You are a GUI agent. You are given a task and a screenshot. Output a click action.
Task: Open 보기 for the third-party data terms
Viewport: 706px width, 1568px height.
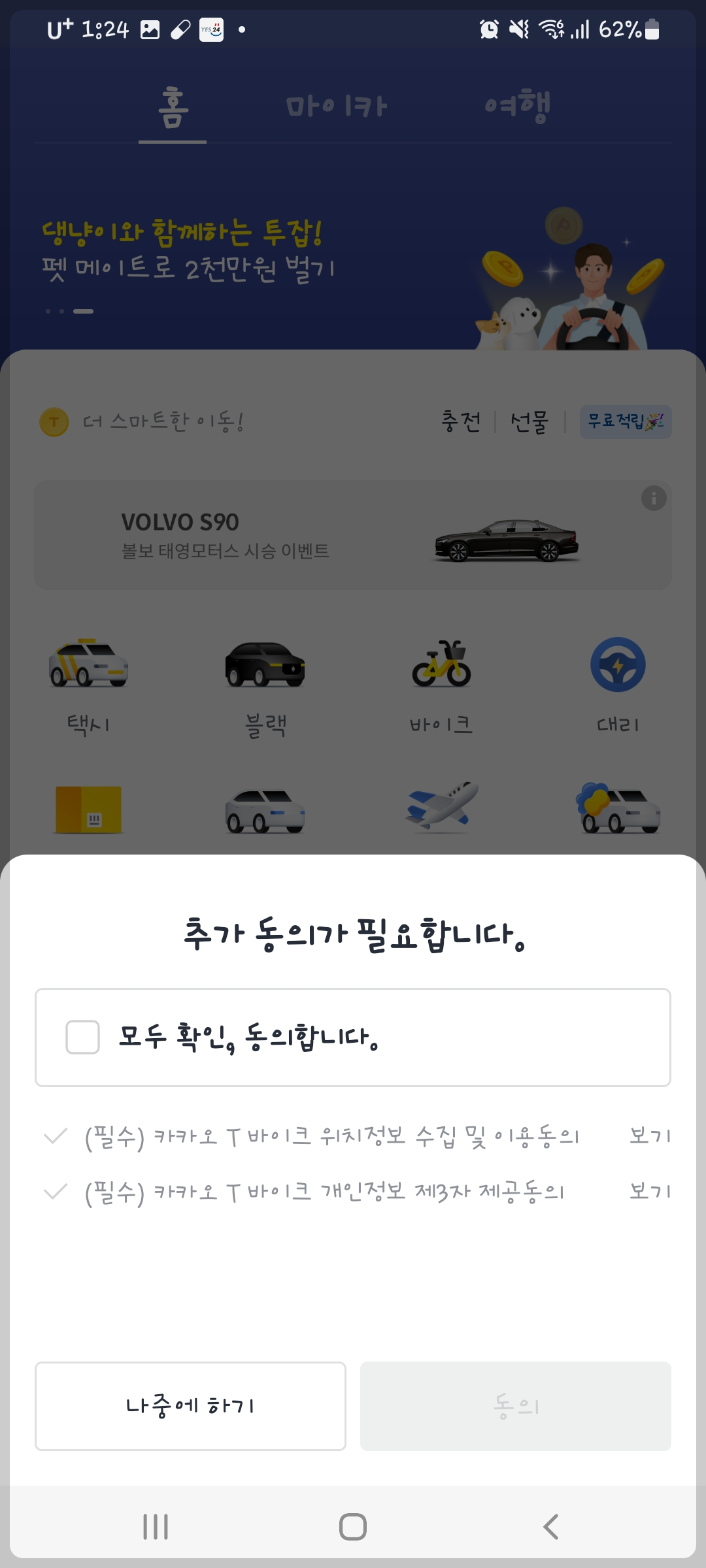pos(650,1190)
